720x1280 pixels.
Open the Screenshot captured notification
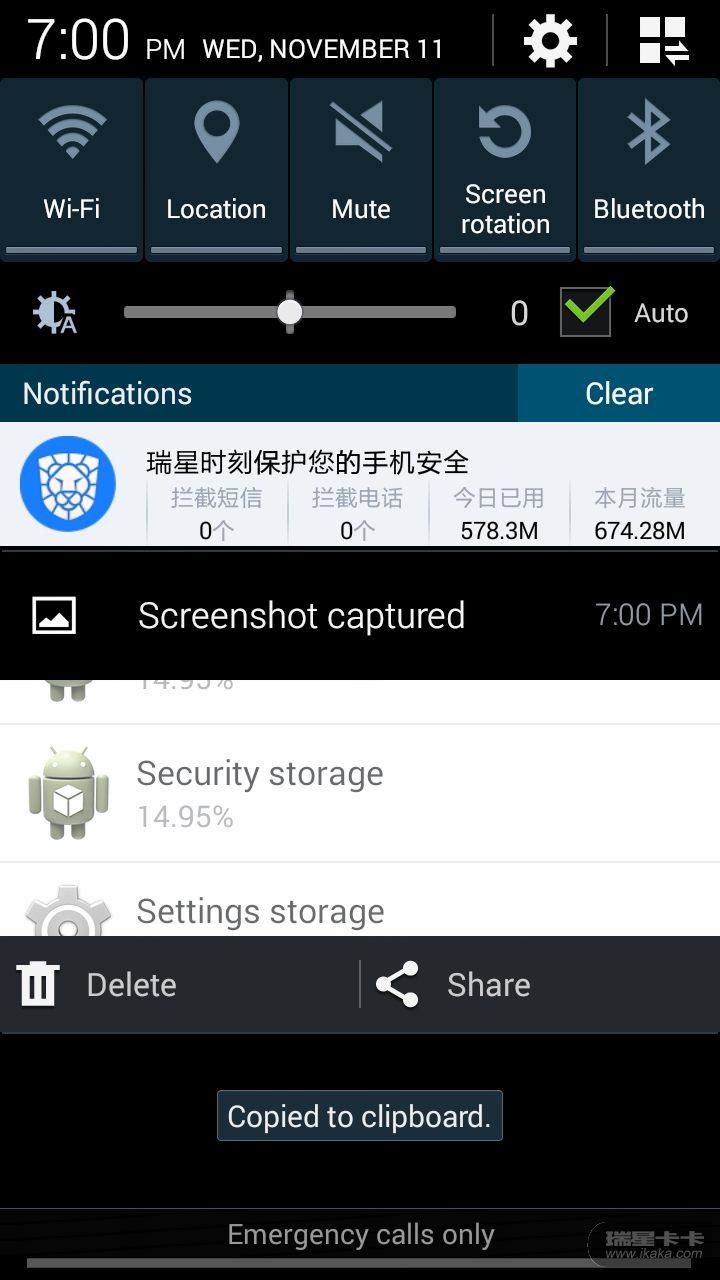pyautogui.click(x=360, y=615)
